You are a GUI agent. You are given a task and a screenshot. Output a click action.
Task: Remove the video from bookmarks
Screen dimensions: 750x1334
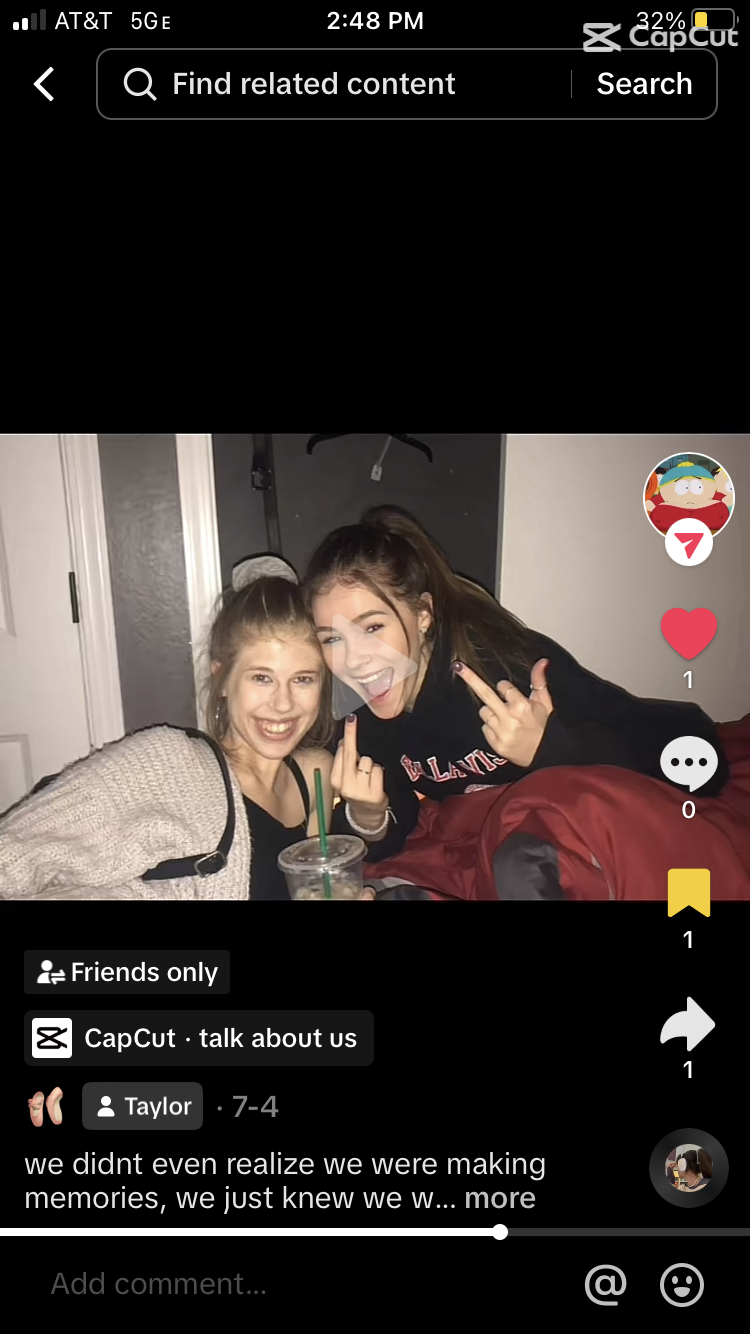(x=688, y=893)
